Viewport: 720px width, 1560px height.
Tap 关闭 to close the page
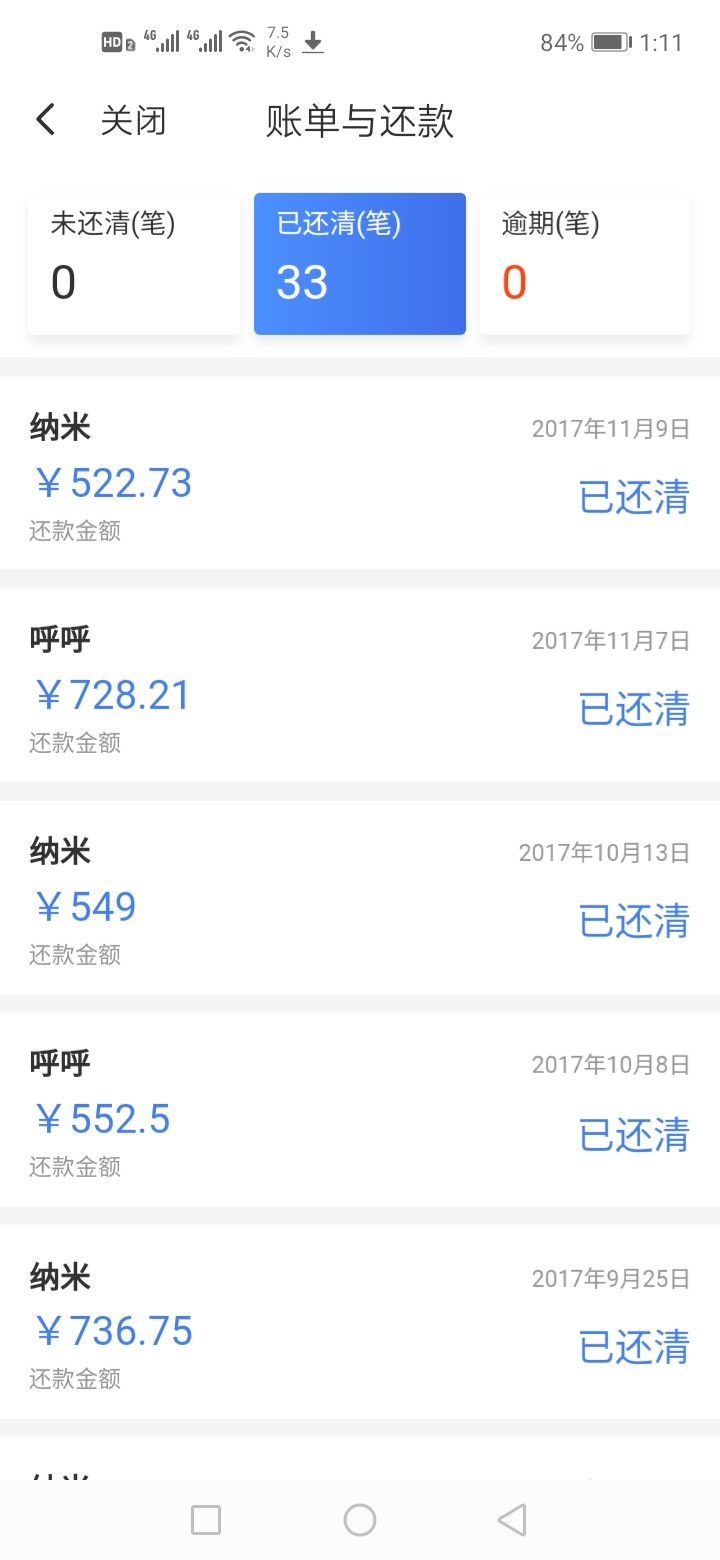(x=133, y=121)
